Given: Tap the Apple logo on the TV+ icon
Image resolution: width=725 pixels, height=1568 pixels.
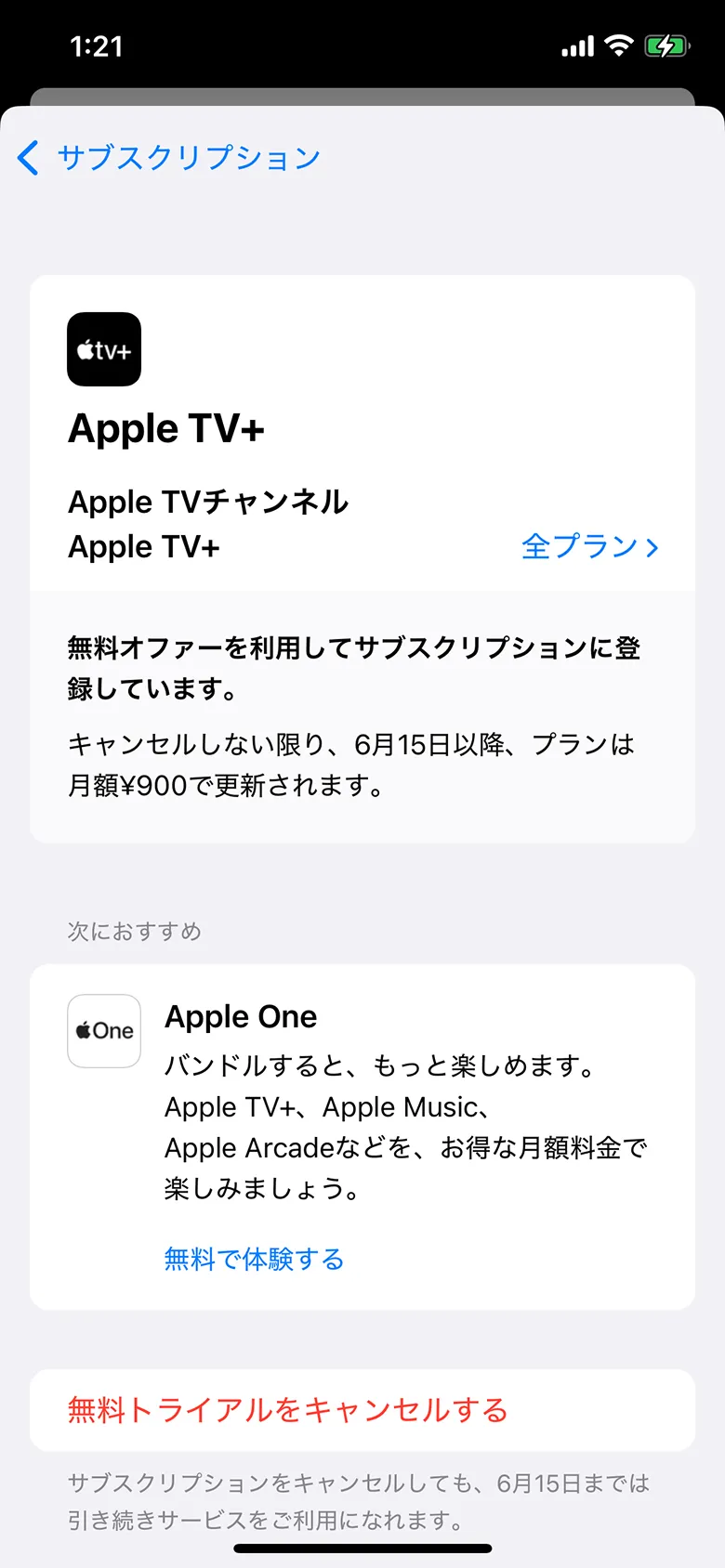Looking at the screenshot, I should (84, 348).
